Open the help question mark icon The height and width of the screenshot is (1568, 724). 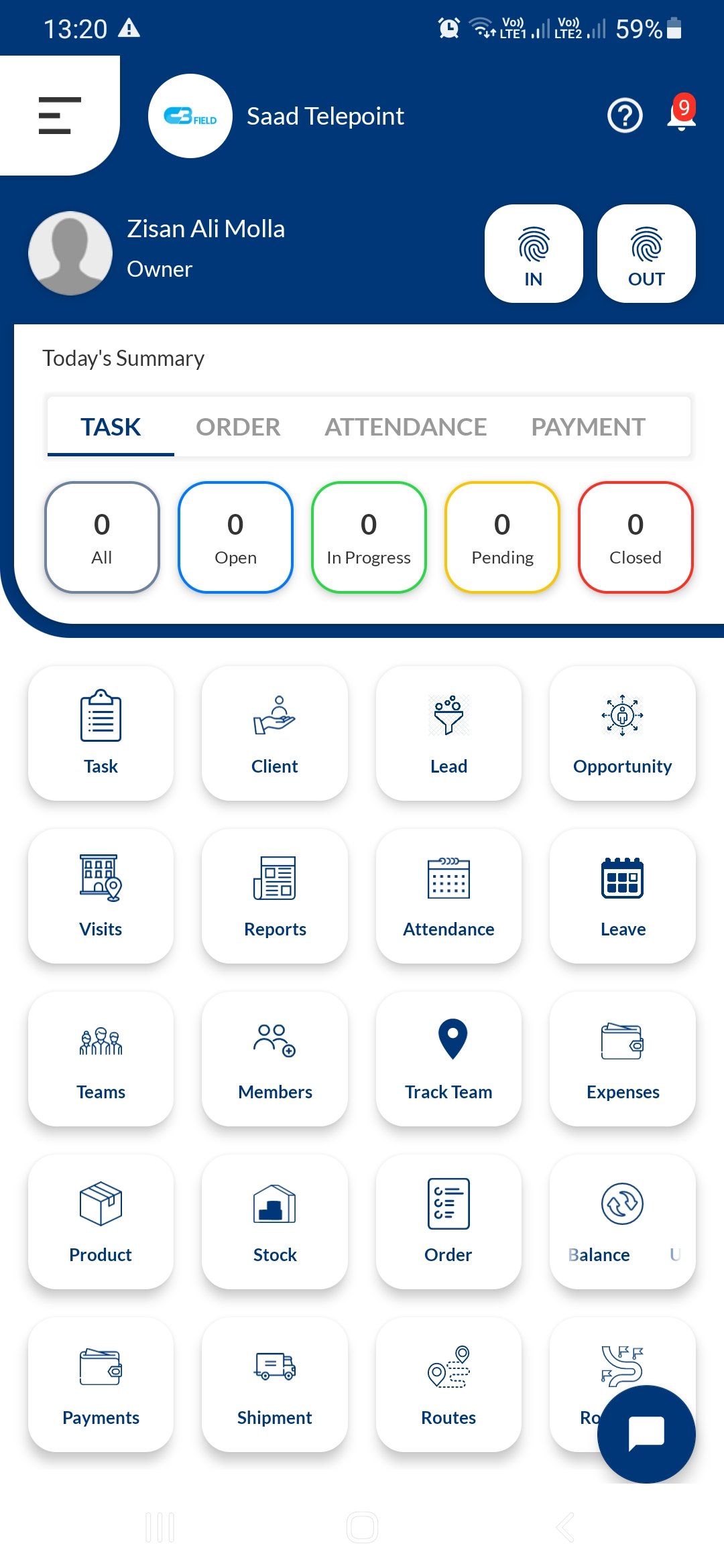(x=625, y=116)
